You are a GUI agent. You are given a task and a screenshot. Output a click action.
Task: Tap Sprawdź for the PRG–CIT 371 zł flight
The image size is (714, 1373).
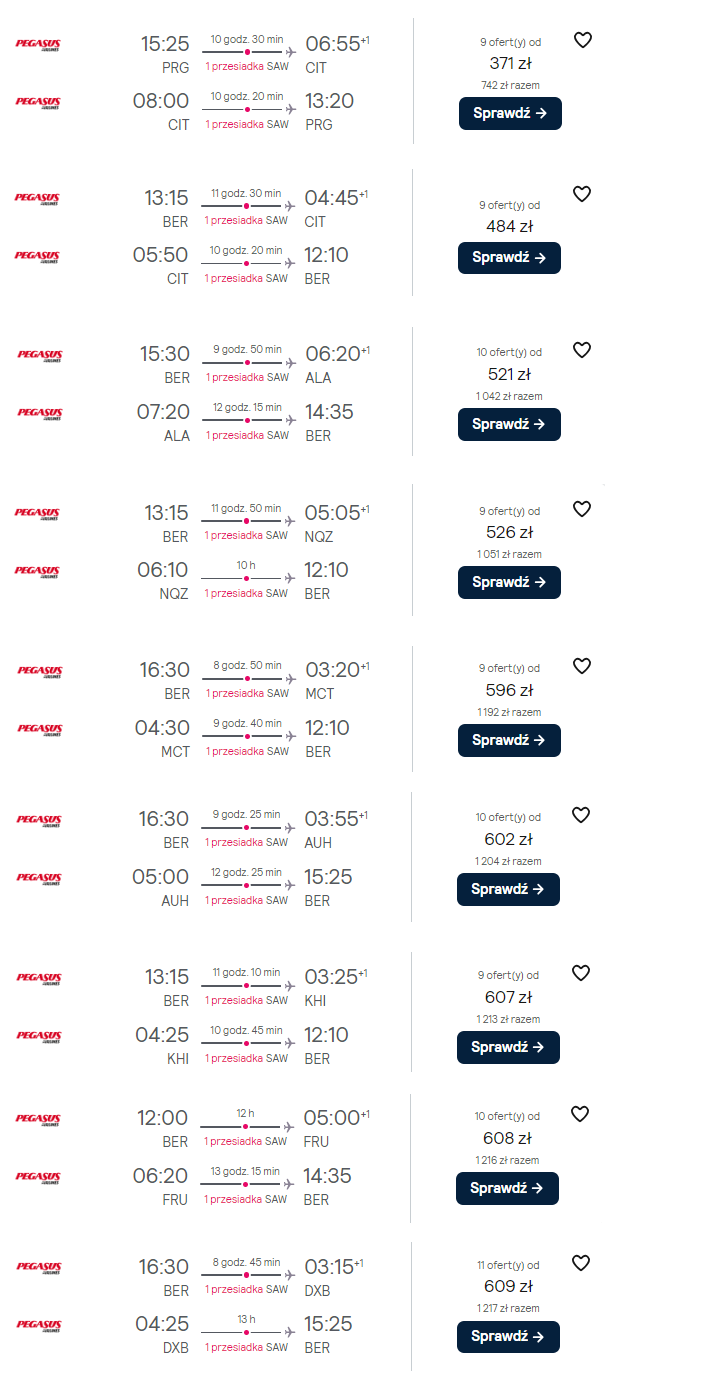510,113
